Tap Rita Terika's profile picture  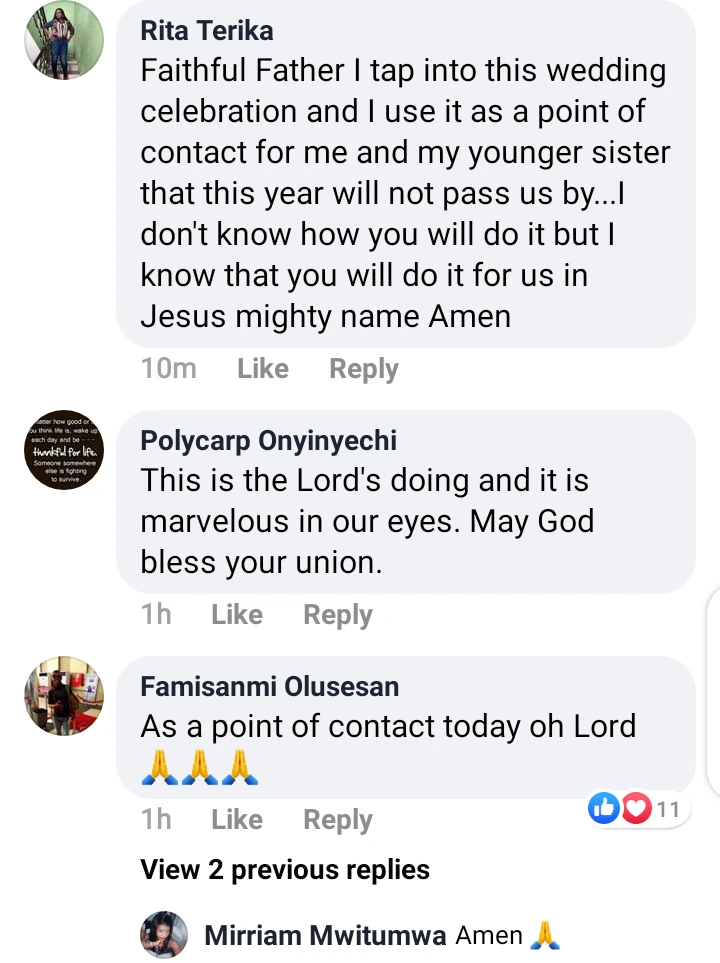[64, 42]
